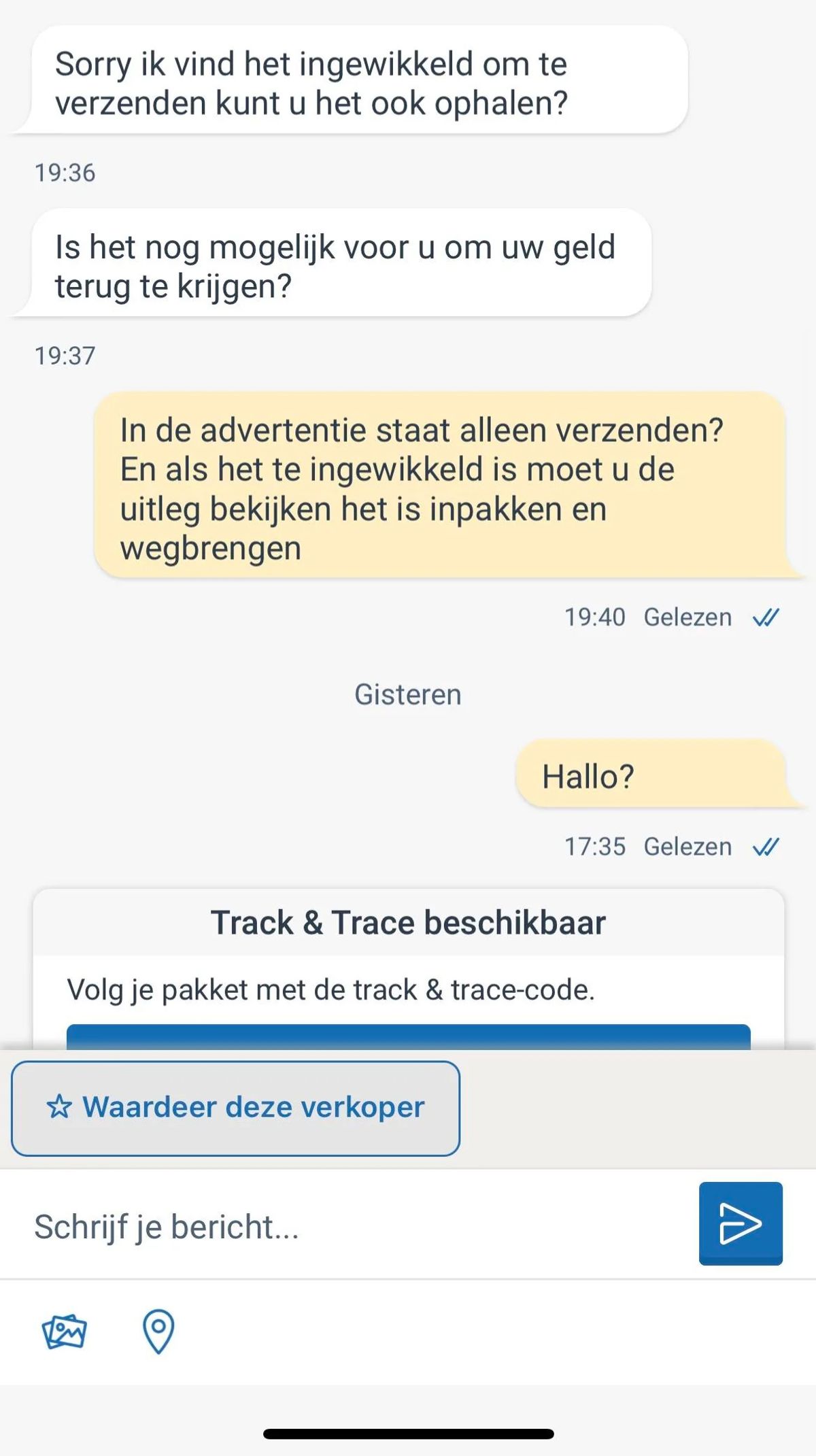This screenshot has width=816, height=1456.
Task: Open the blue Track & Trace button
Action: (x=408, y=1037)
